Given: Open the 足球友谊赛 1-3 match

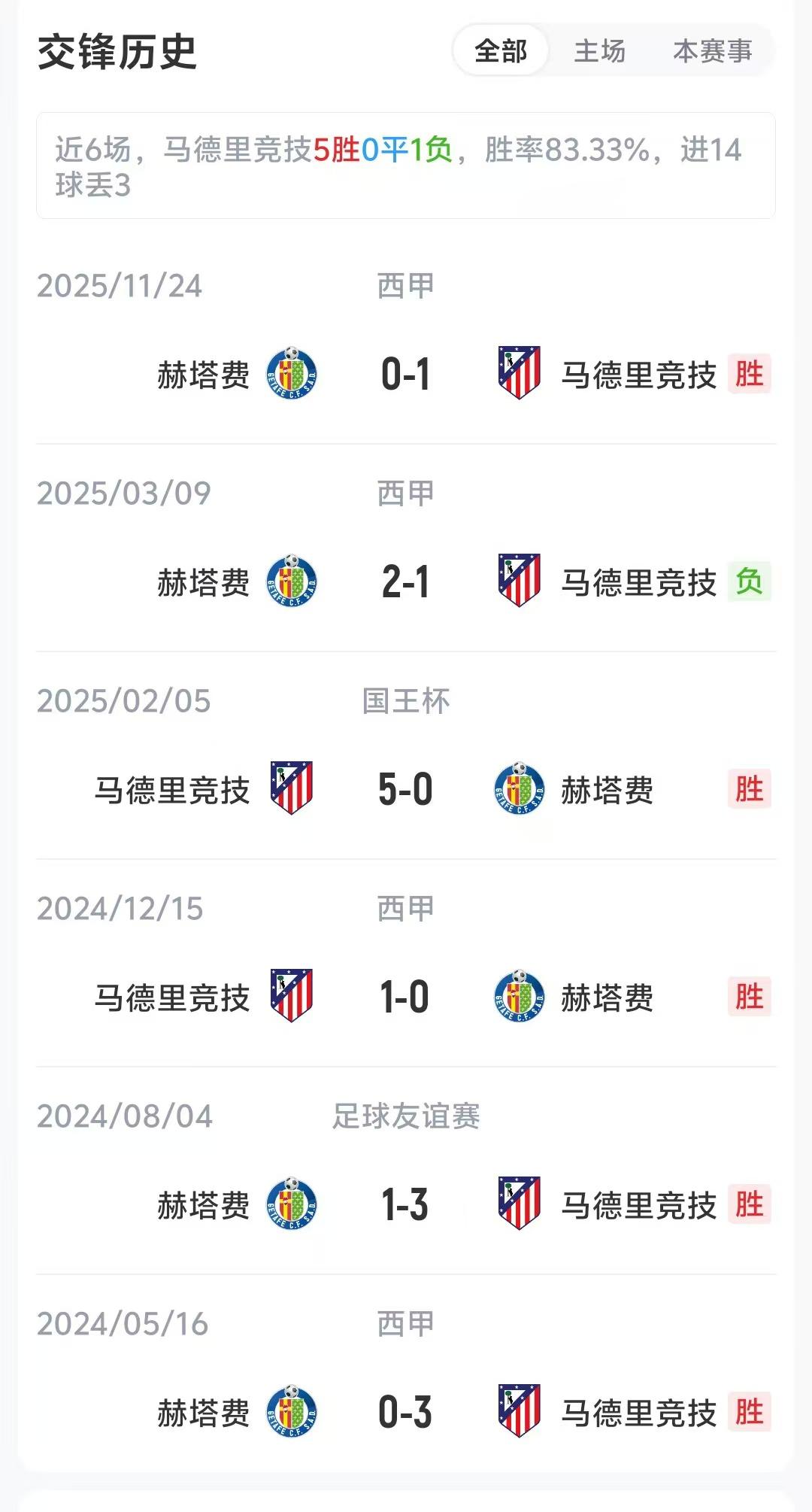Looking at the screenshot, I should [x=405, y=1204].
